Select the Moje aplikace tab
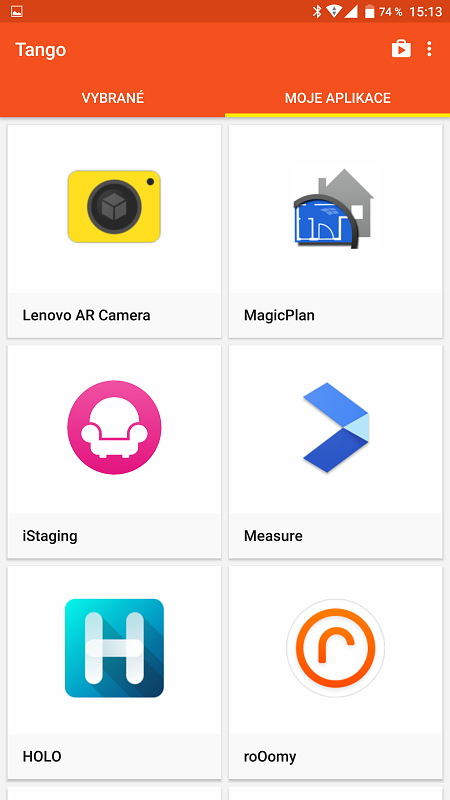 338,98
